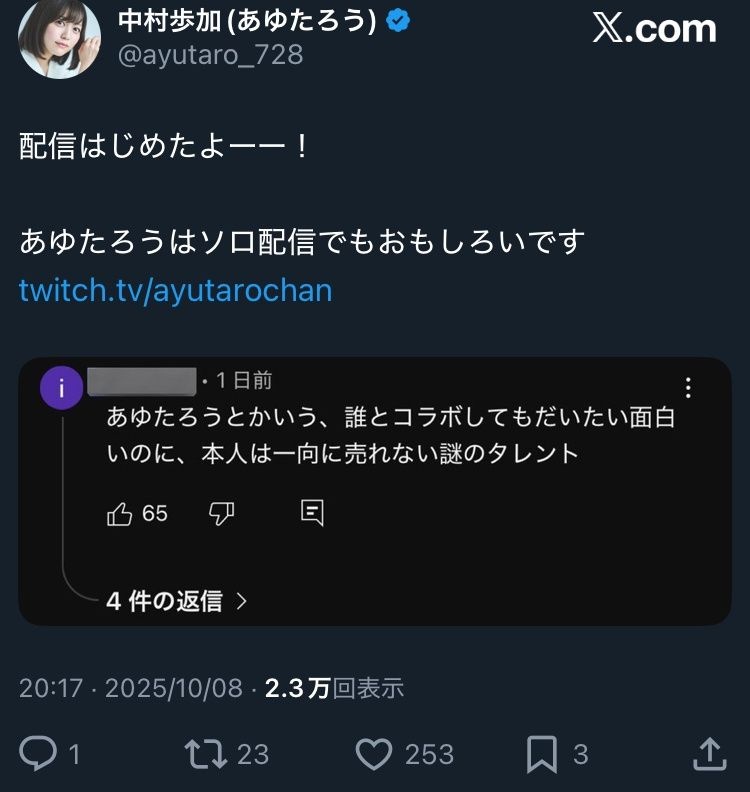Image resolution: width=750 pixels, height=792 pixels.
Task: Open the twitch.tv/ayutarochan link
Action: 175,291
